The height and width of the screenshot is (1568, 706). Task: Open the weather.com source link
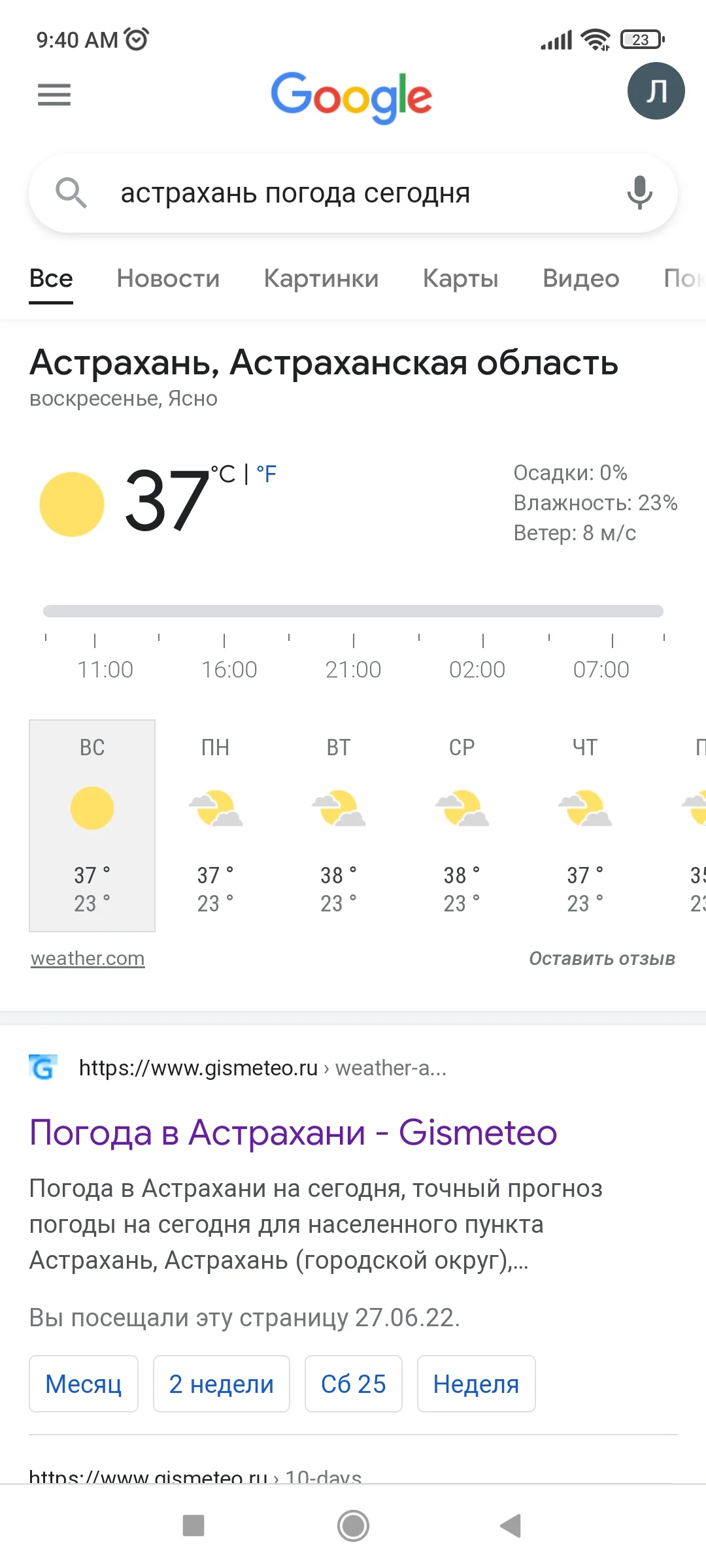[x=88, y=958]
